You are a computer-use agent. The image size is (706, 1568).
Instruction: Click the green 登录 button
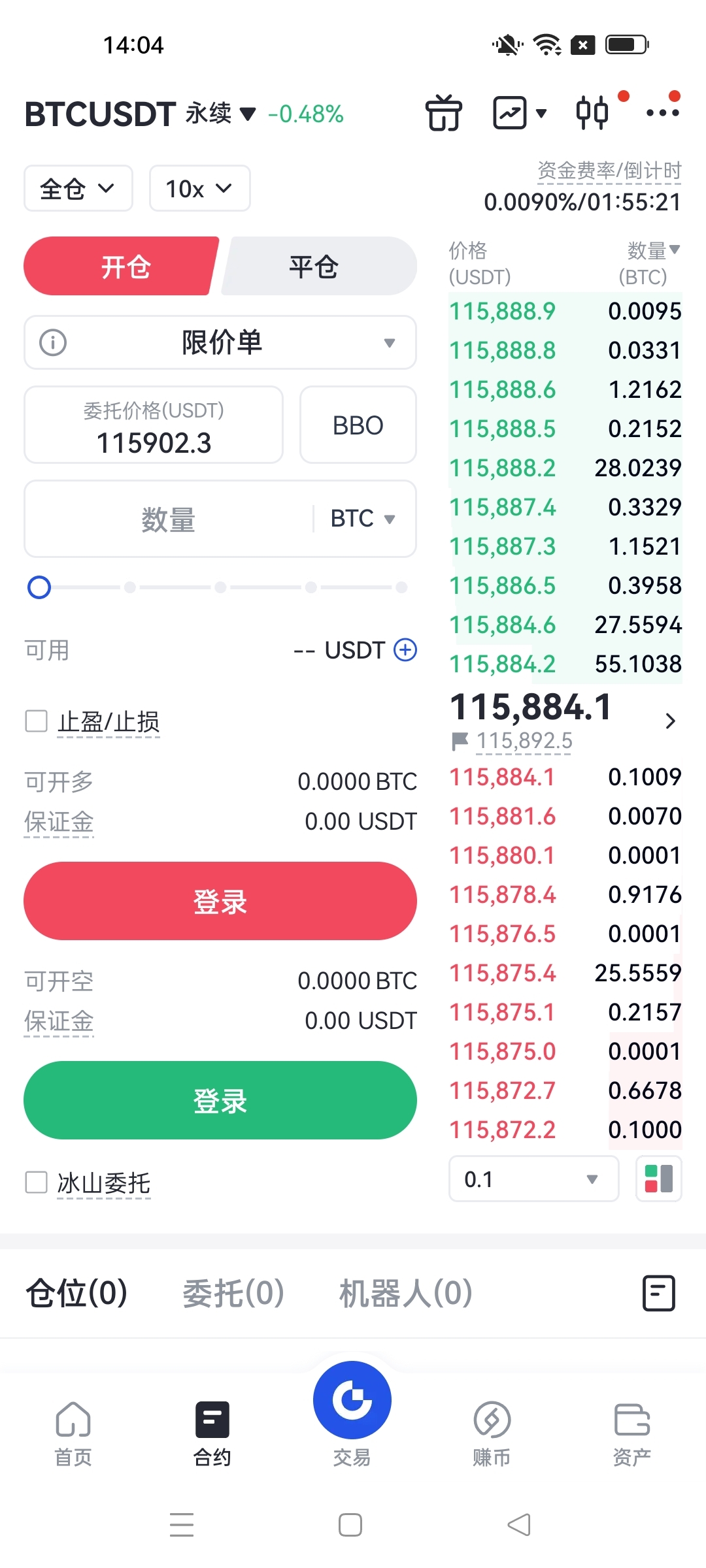[220, 1100]
